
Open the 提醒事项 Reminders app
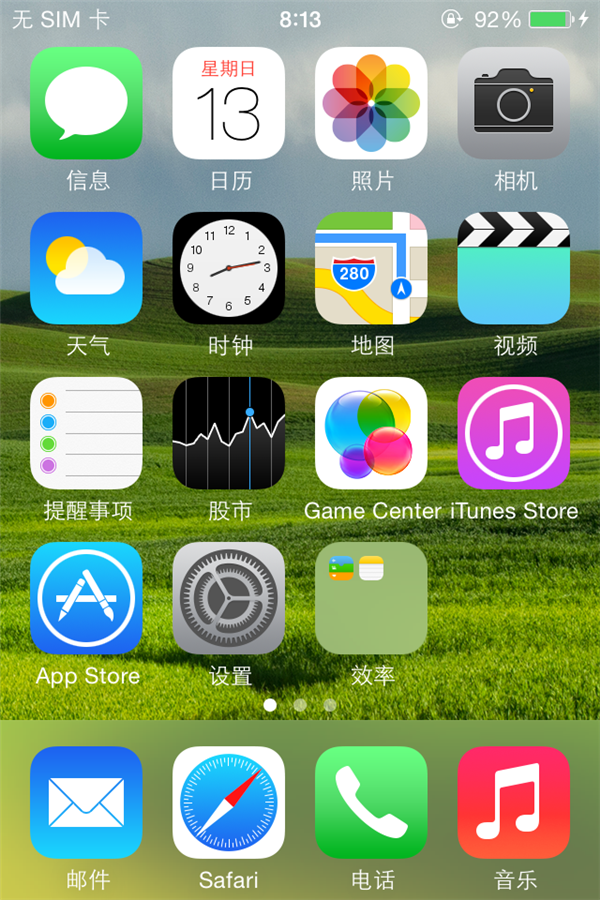pos(86,433)
